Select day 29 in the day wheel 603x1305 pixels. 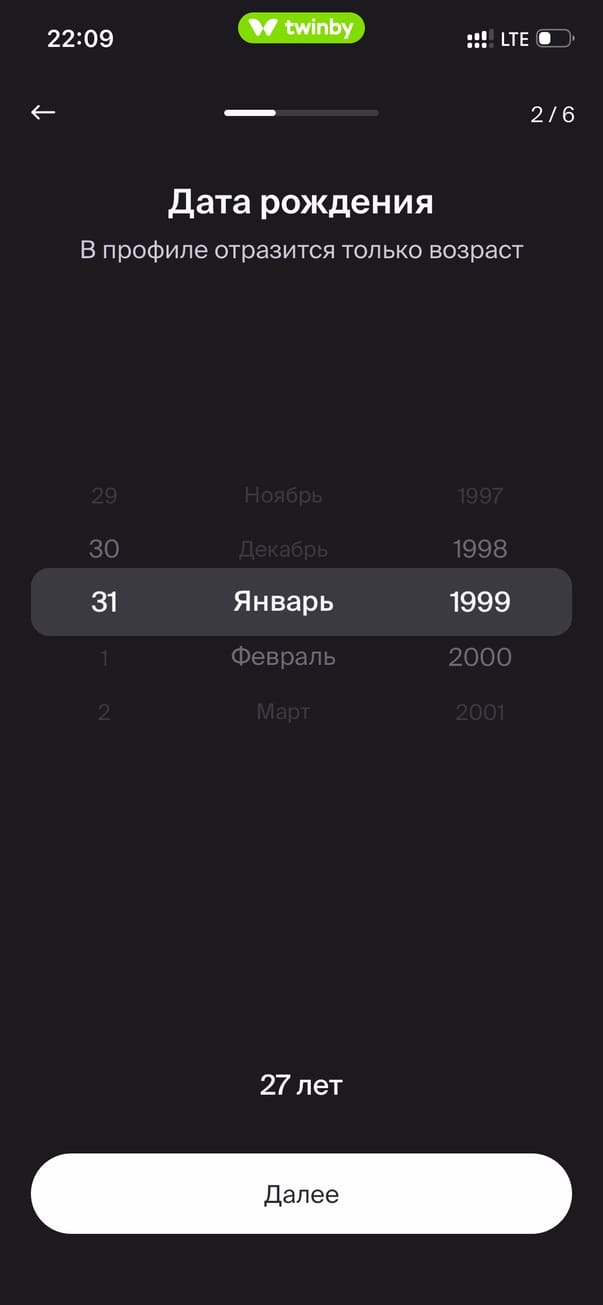point(104,495)
